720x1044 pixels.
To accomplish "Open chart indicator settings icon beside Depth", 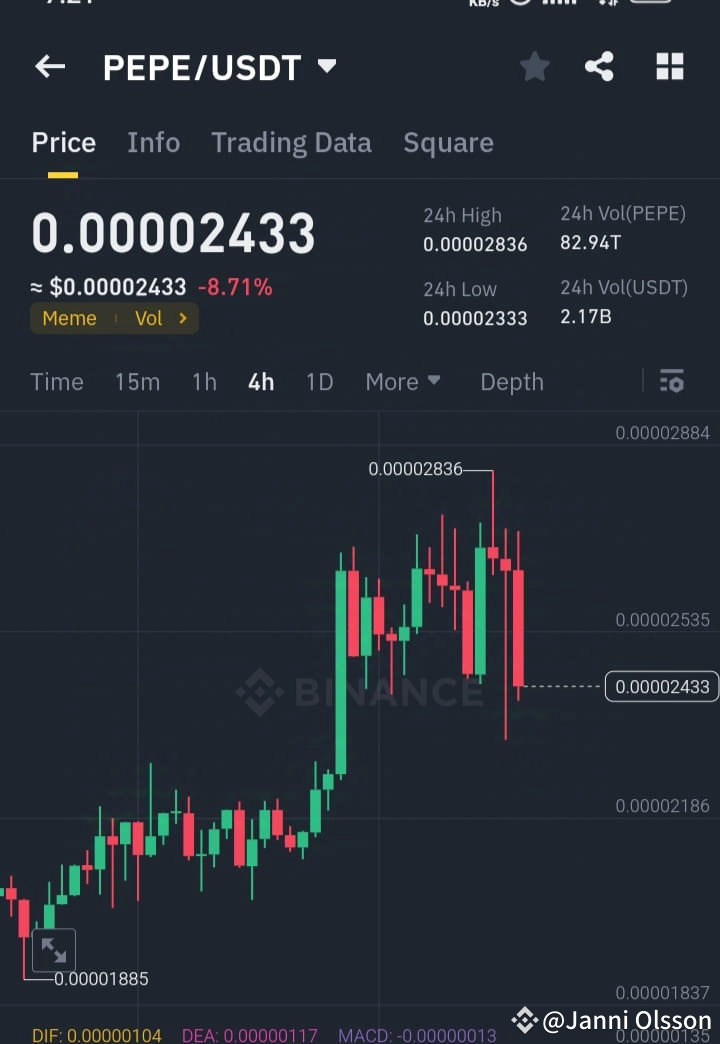I will [671, 381].
